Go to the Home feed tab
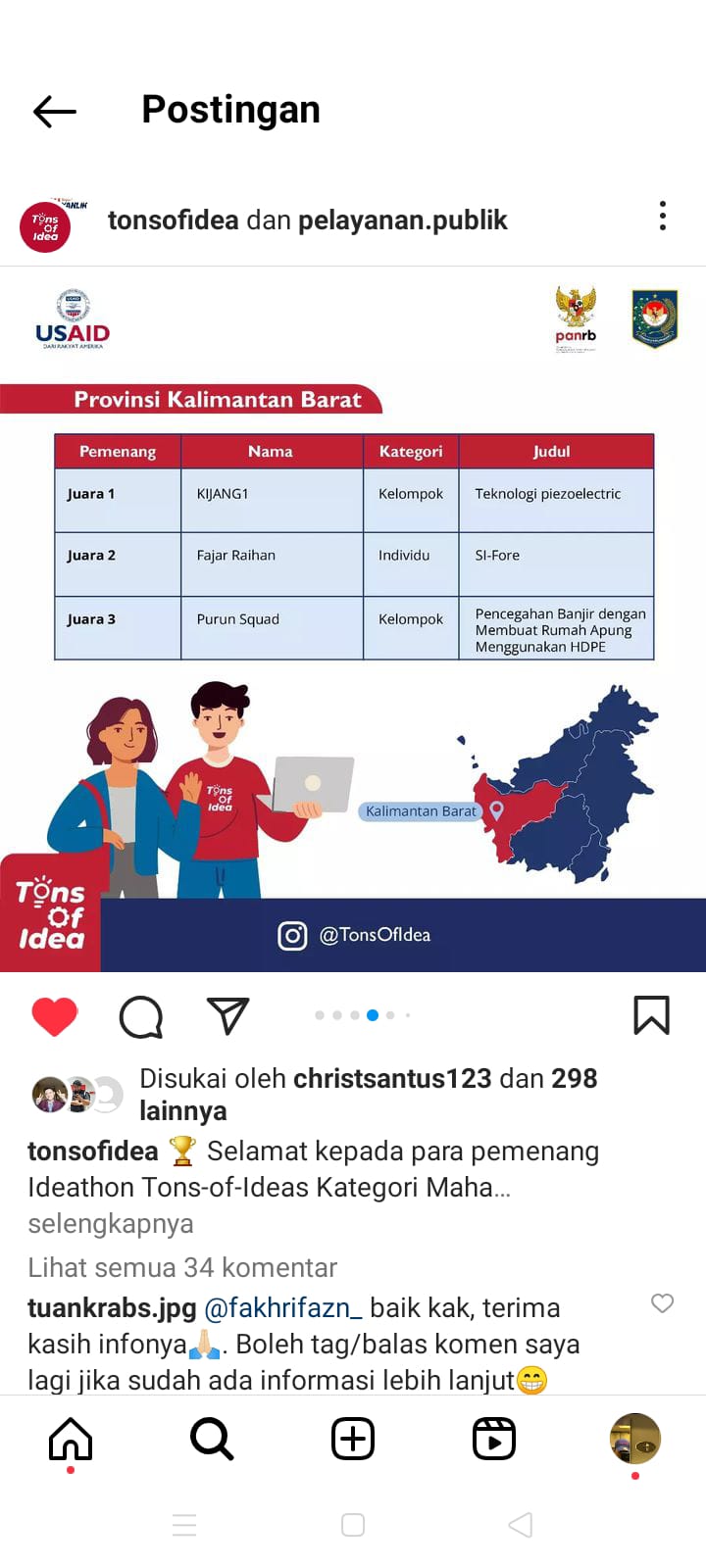The height and width of the screenshot is (1568, 706). tap(71, 1439)
